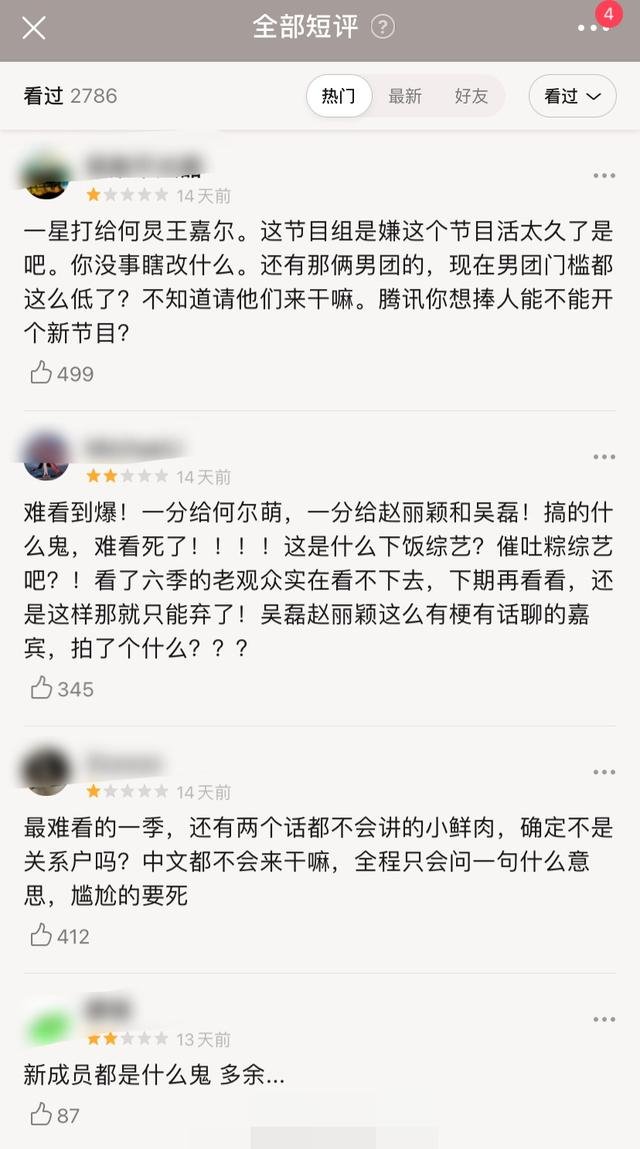This screenshot has width=640, height=1149.
Task: Open the help icon beside 全部短评
Action: [382, 27]
